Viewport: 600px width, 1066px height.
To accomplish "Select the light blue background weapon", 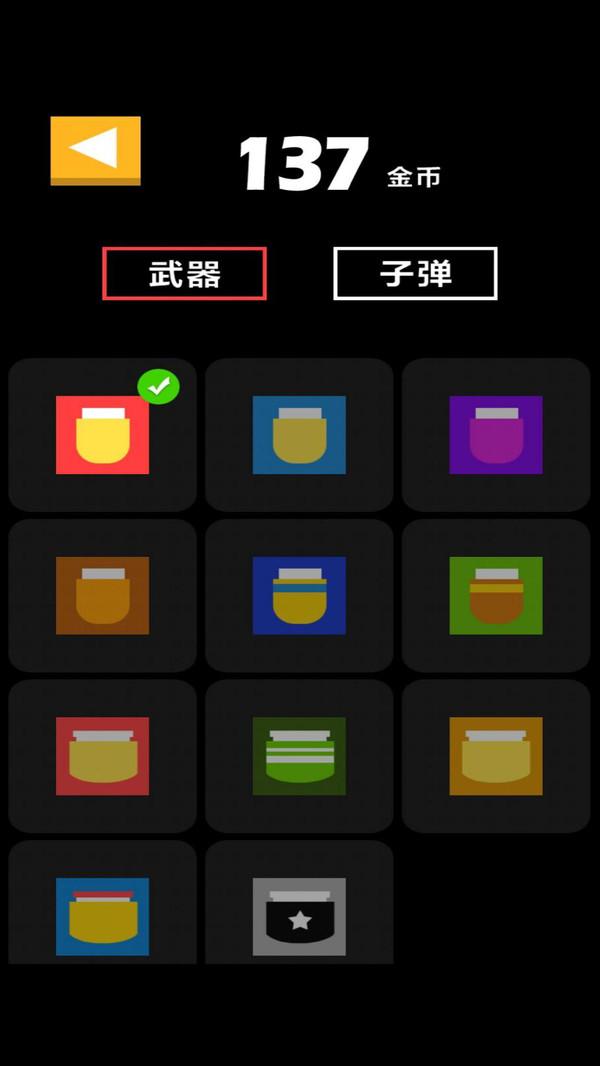I will pos(299,435).
